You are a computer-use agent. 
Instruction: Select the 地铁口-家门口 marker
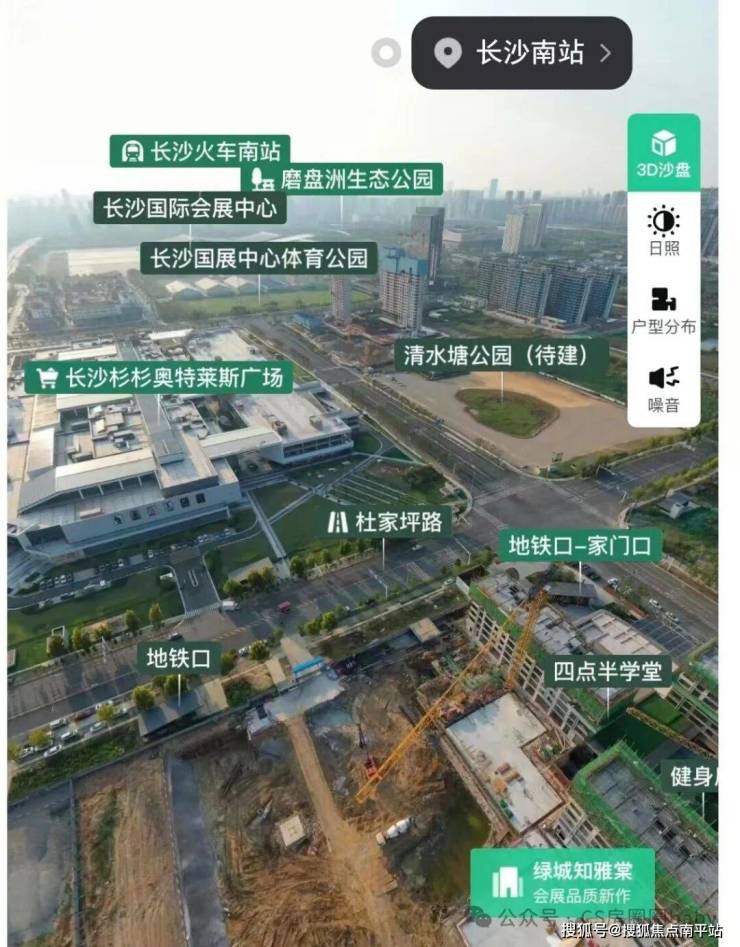[580, 545]
